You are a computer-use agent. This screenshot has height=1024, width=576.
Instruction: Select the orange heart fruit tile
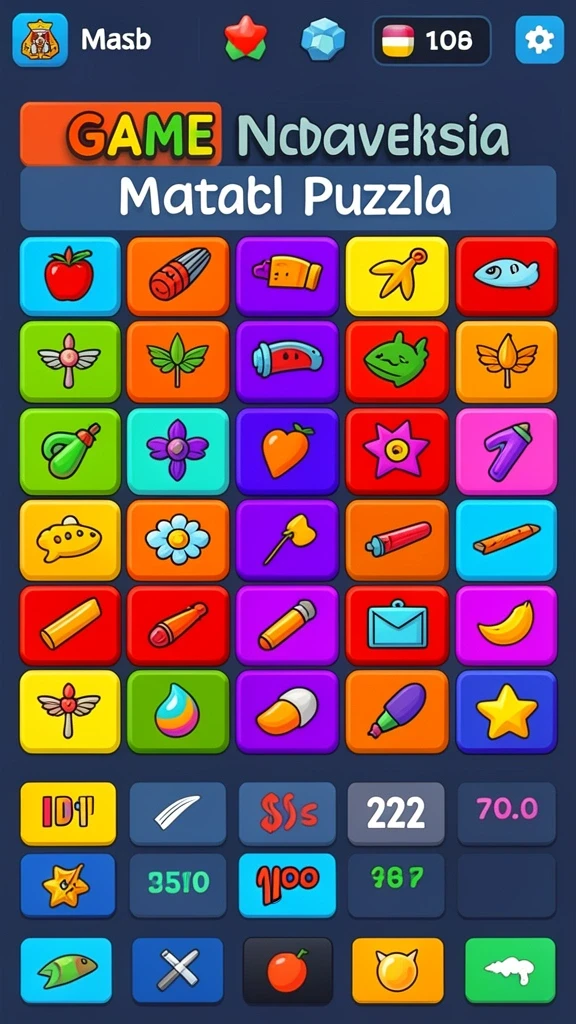(287, 451)
